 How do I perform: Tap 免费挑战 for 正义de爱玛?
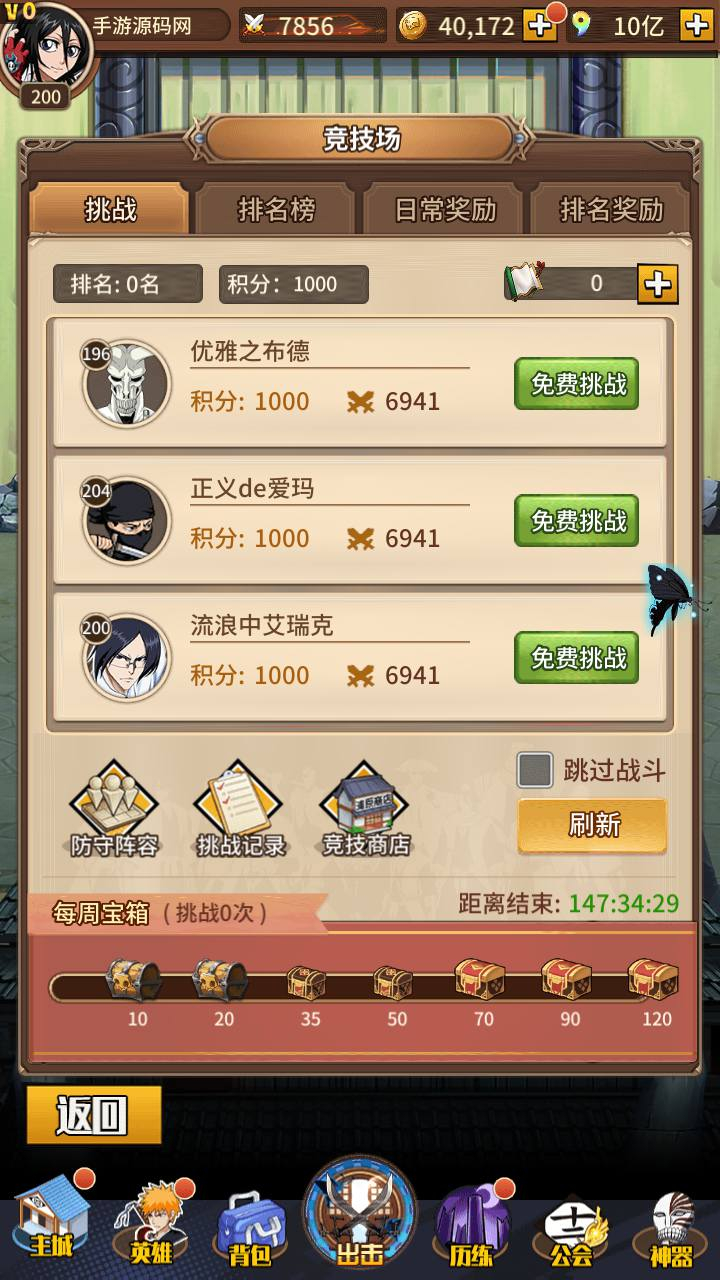tap(577, 521)
